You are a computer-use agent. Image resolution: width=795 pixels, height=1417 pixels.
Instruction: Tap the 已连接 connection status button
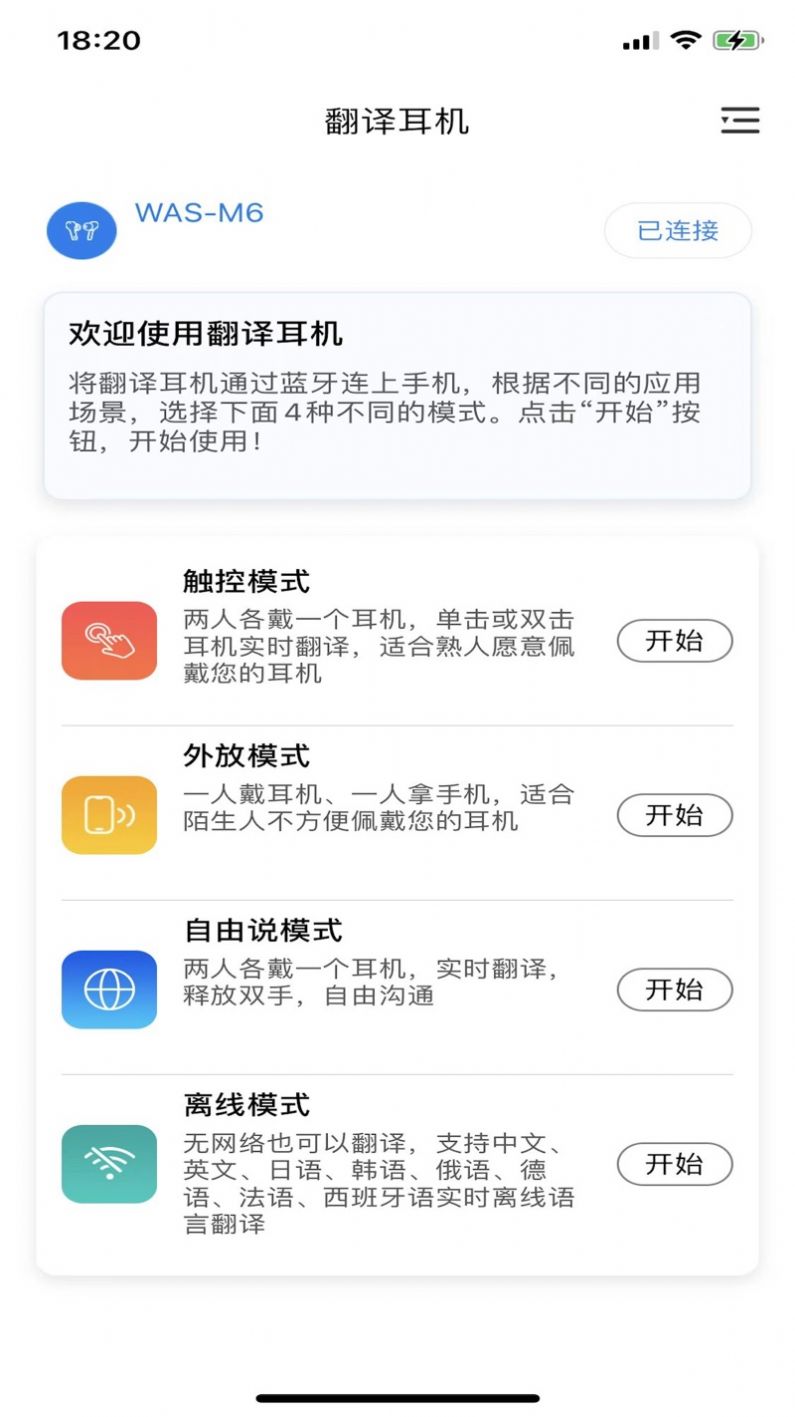(x=677, y=231)
